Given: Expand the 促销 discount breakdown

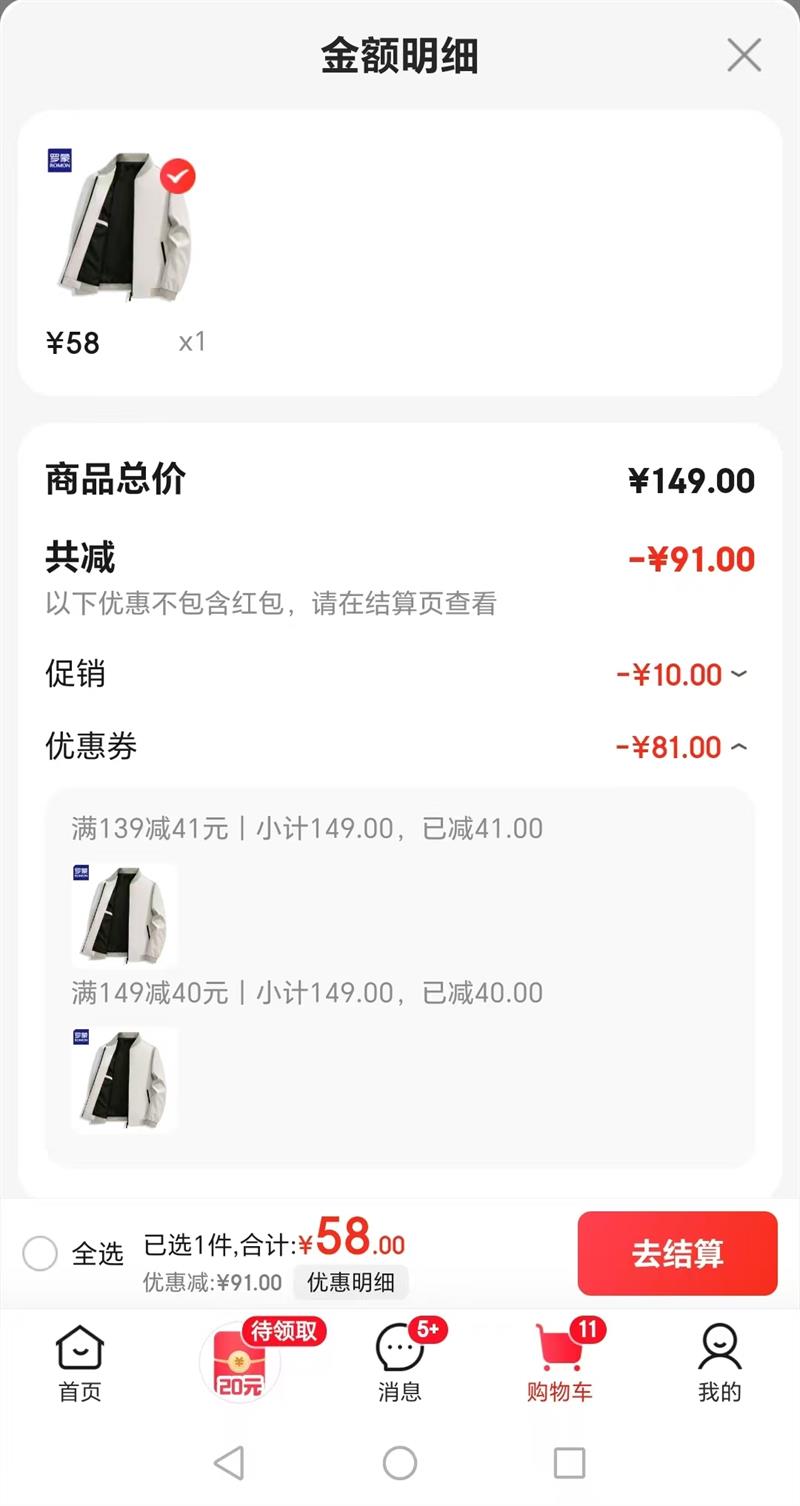Looking at the screenshot, I should 738,674.
